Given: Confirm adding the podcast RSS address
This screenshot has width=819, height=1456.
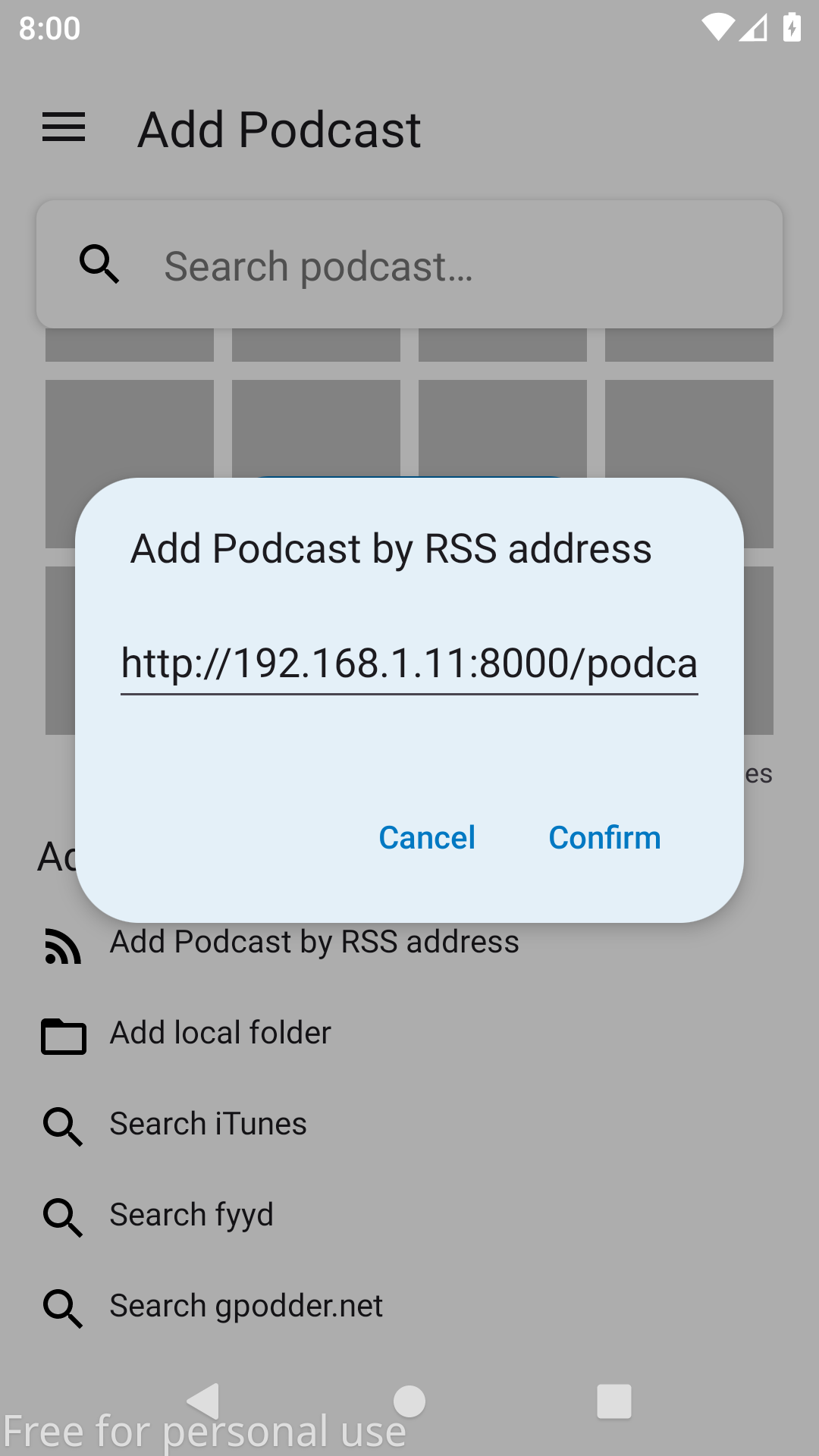Looking at the screenshot, I should [x=604, y=837].
